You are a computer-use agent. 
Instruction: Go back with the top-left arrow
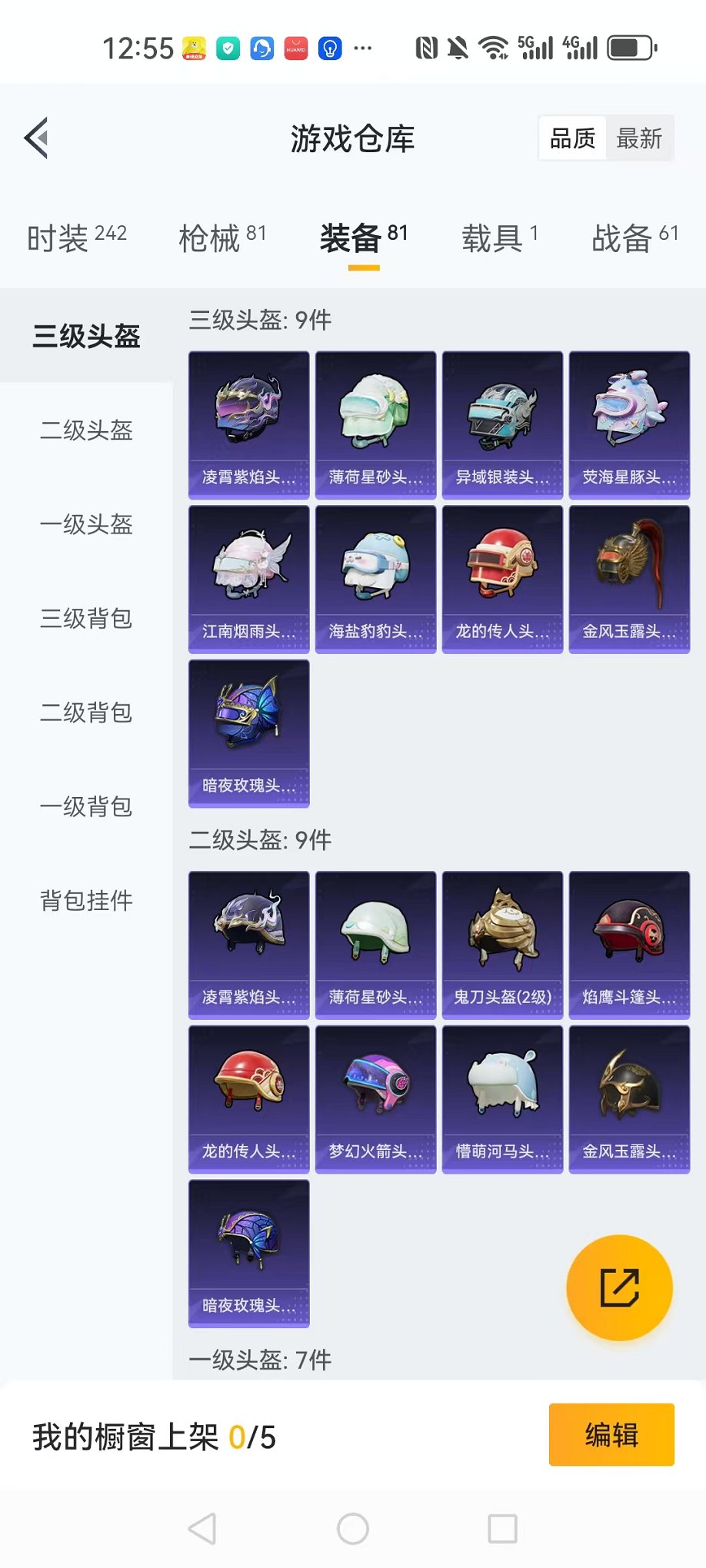click(x=37, y=138)
